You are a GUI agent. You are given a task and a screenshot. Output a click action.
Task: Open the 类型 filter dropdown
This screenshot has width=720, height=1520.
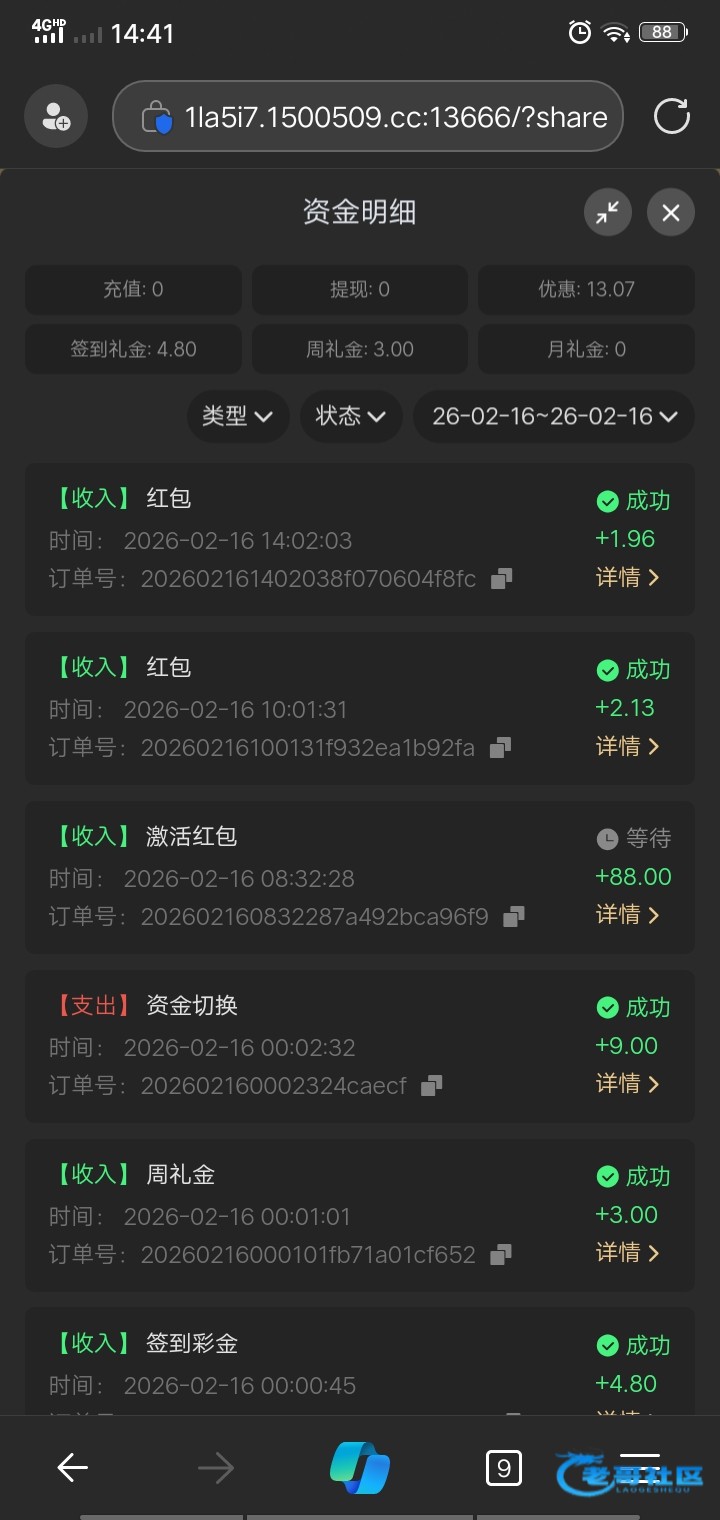tap(238, 416)
